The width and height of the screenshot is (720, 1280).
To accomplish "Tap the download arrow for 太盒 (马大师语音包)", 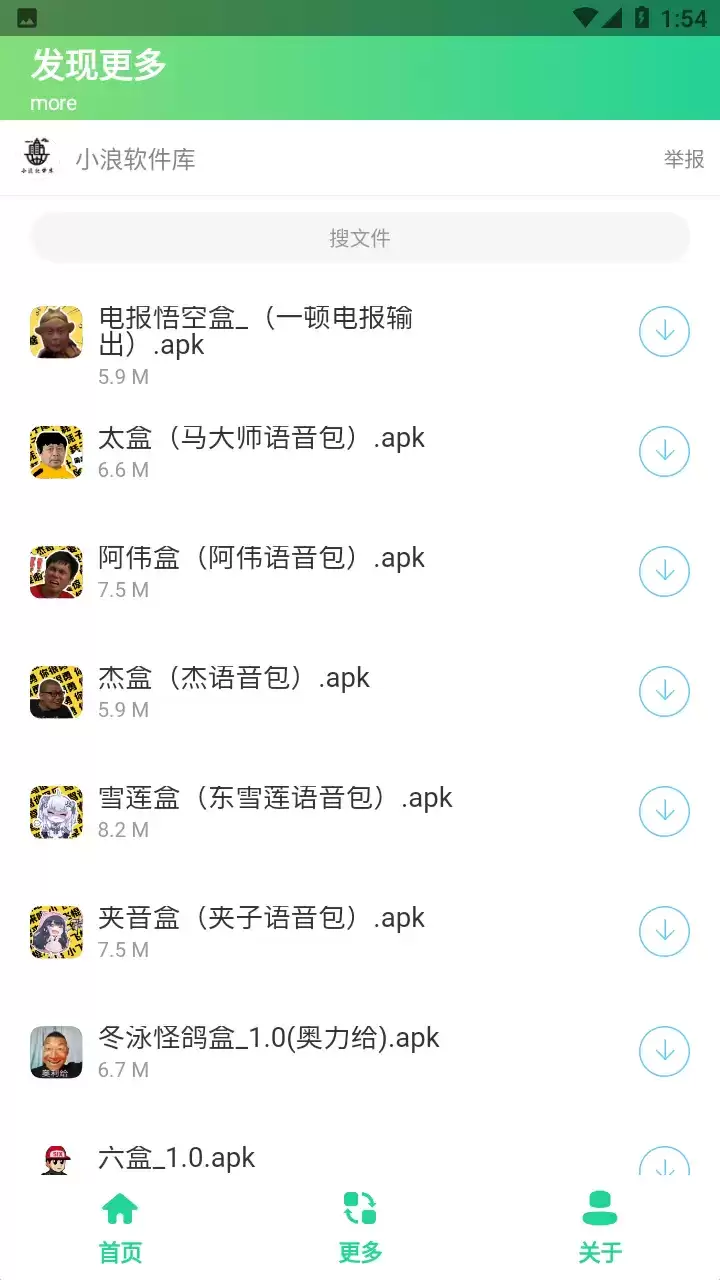I will tap(664, 451).
